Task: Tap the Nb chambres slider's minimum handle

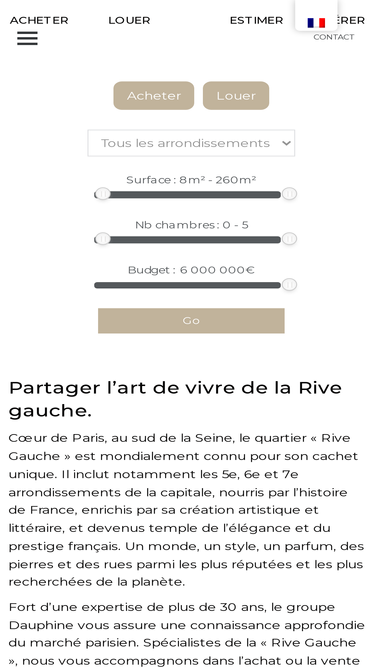Action: [102, 239]
